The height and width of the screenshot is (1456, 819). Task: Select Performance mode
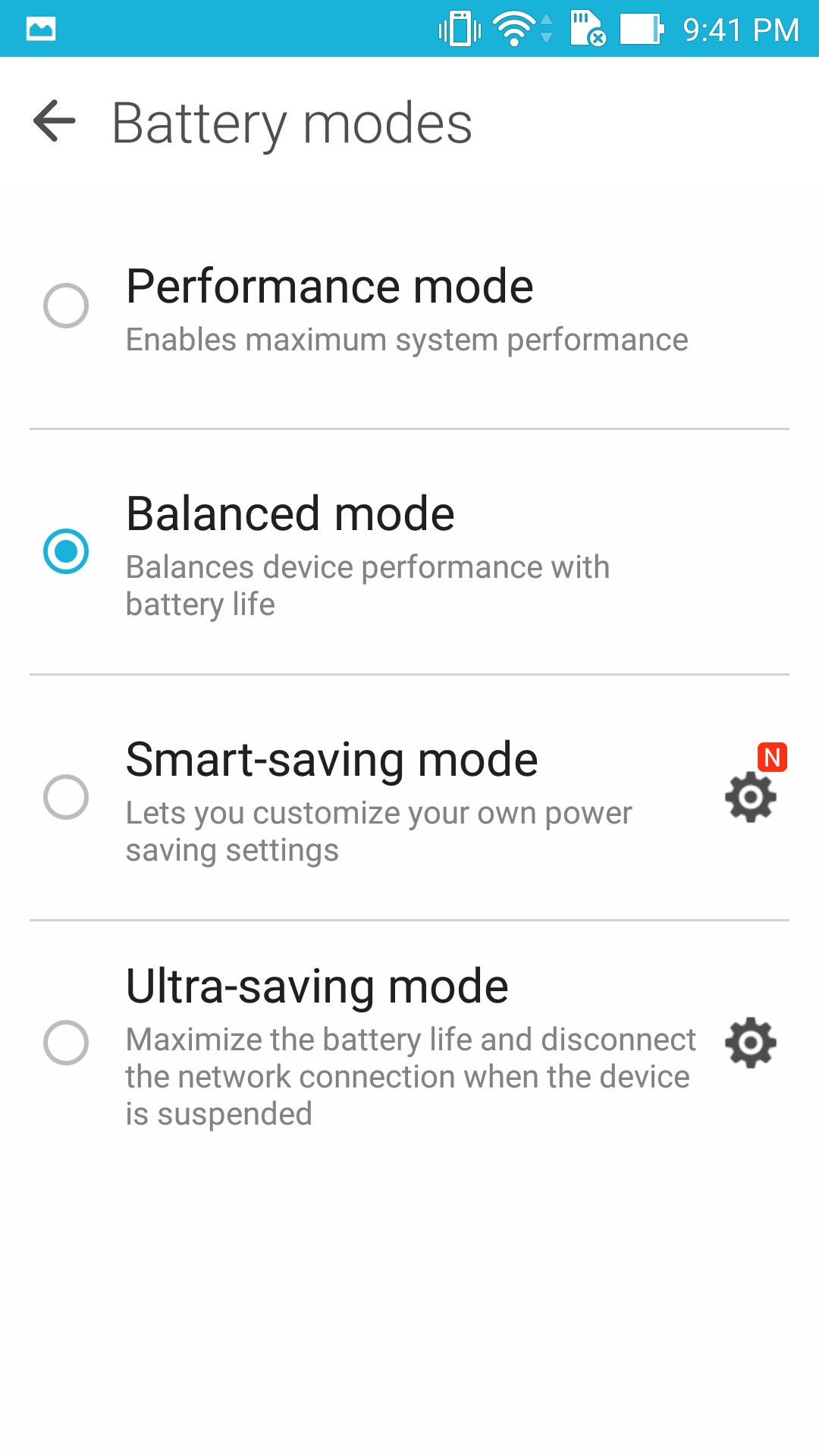[x=66, y=306]
